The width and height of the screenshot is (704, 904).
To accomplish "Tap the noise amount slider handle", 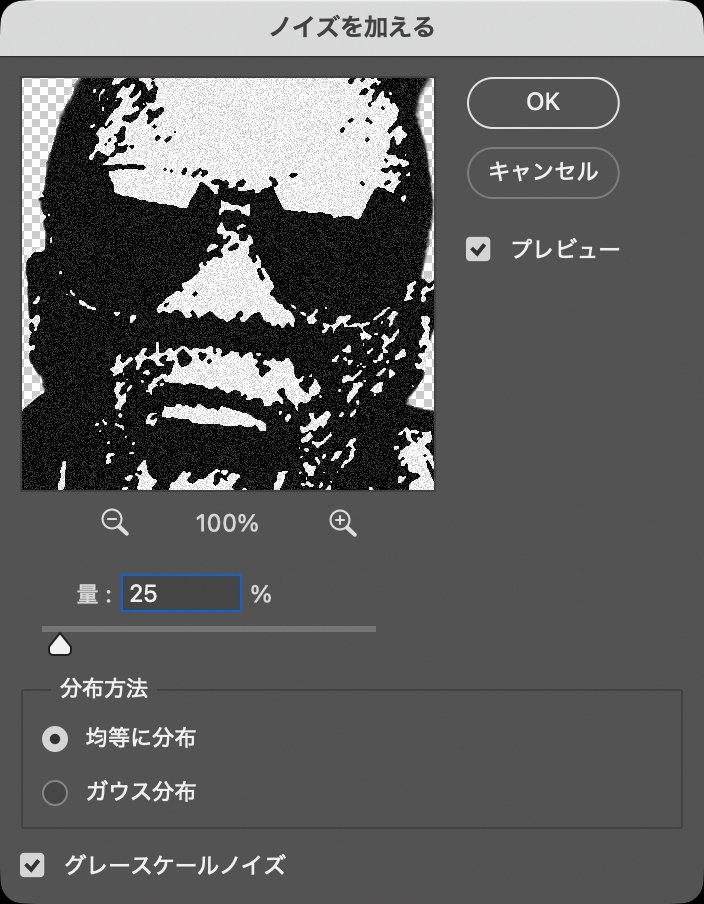I will tap(60, 645).
